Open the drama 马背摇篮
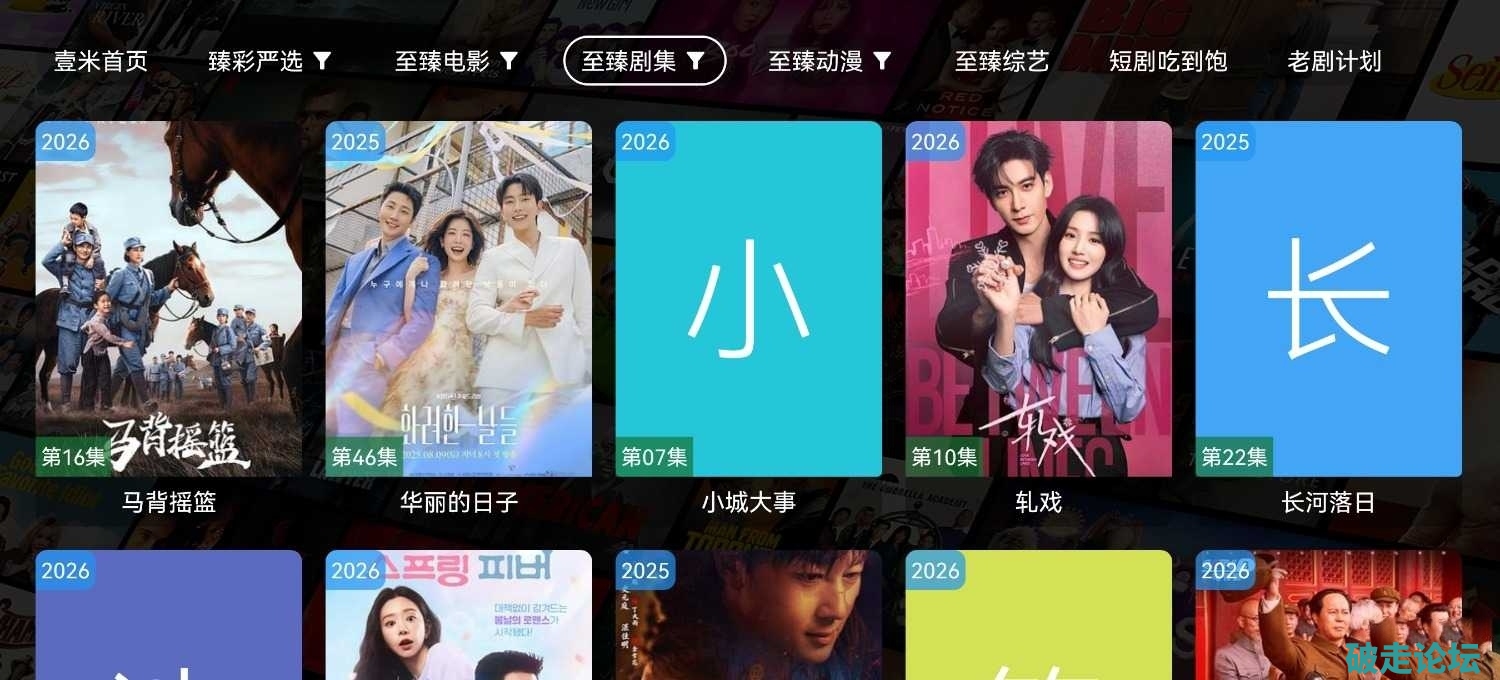This screenshot has height=680, width=1500. (x=169, y=299)
